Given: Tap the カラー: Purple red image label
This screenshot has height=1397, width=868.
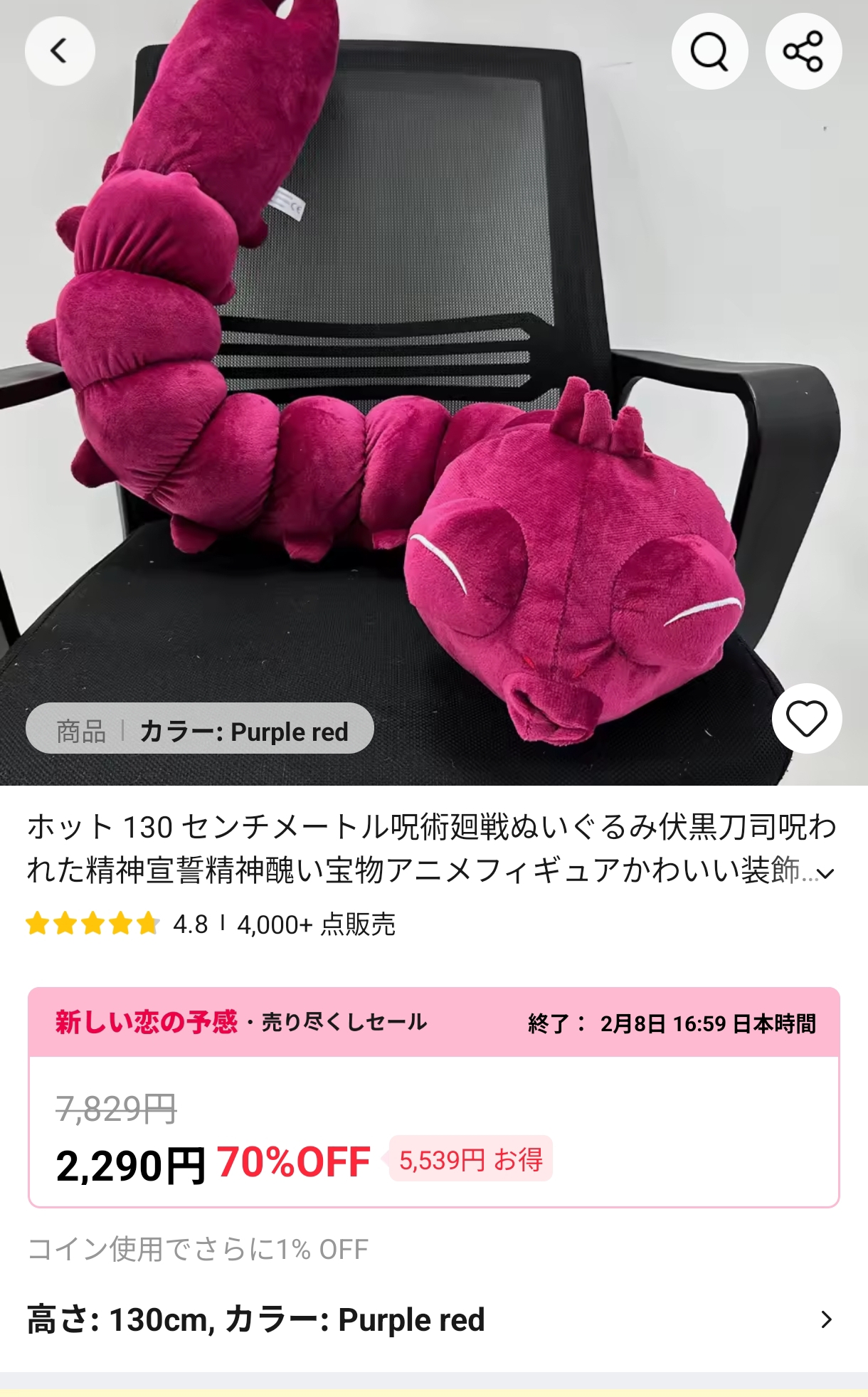Looking at the screenshot, I should point(243,731).
